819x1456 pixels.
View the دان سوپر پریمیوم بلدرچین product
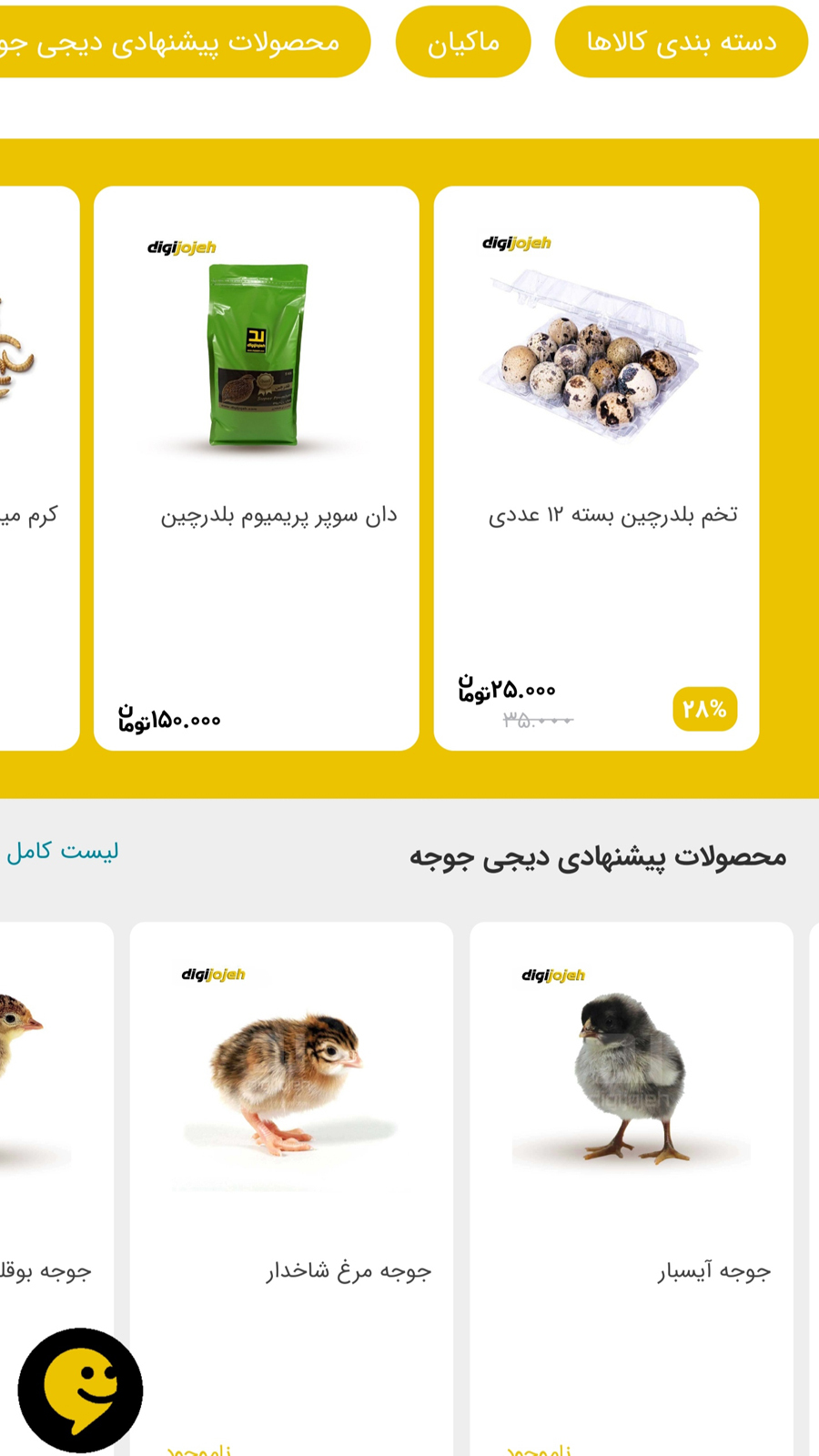[x=257, y=468]
